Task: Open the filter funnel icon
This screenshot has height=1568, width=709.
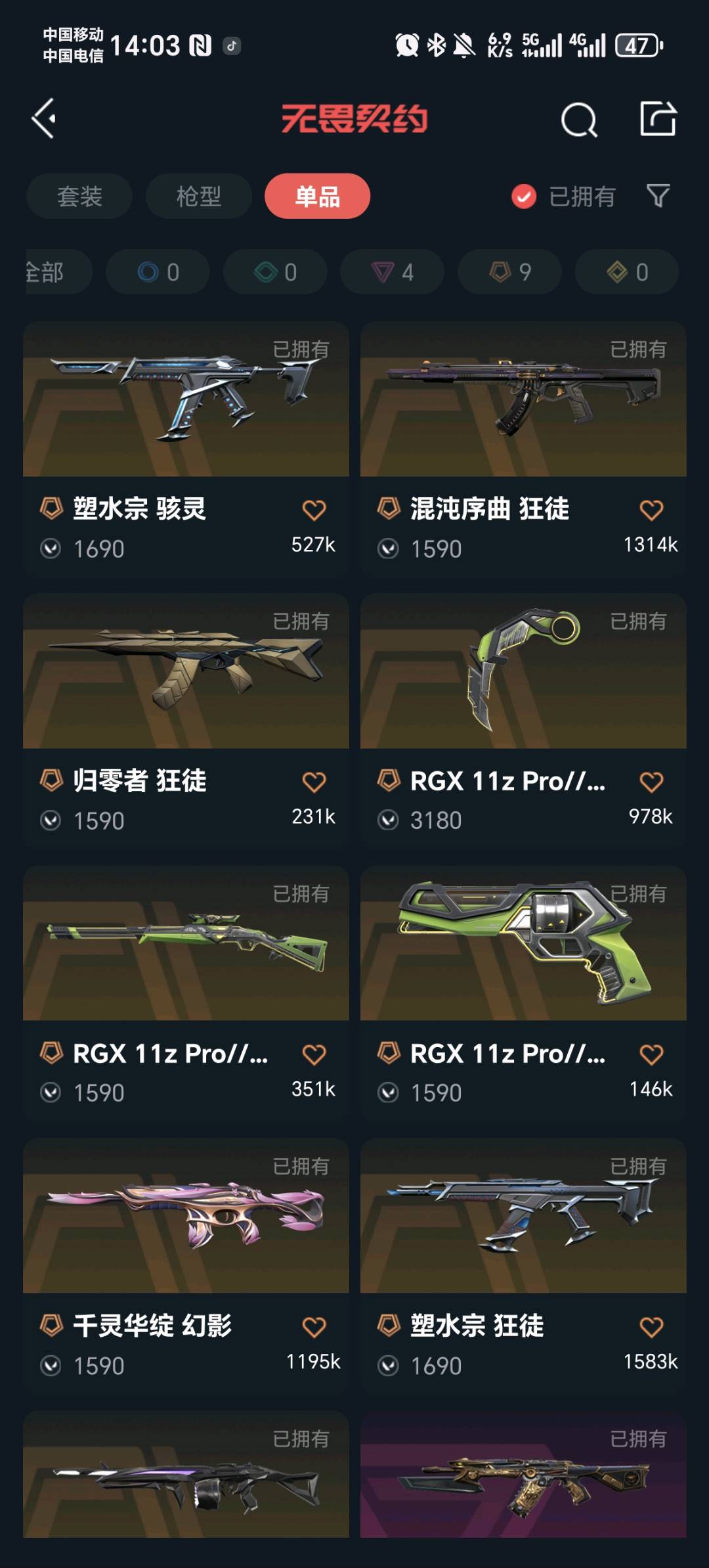Action: tap(658, 196)
